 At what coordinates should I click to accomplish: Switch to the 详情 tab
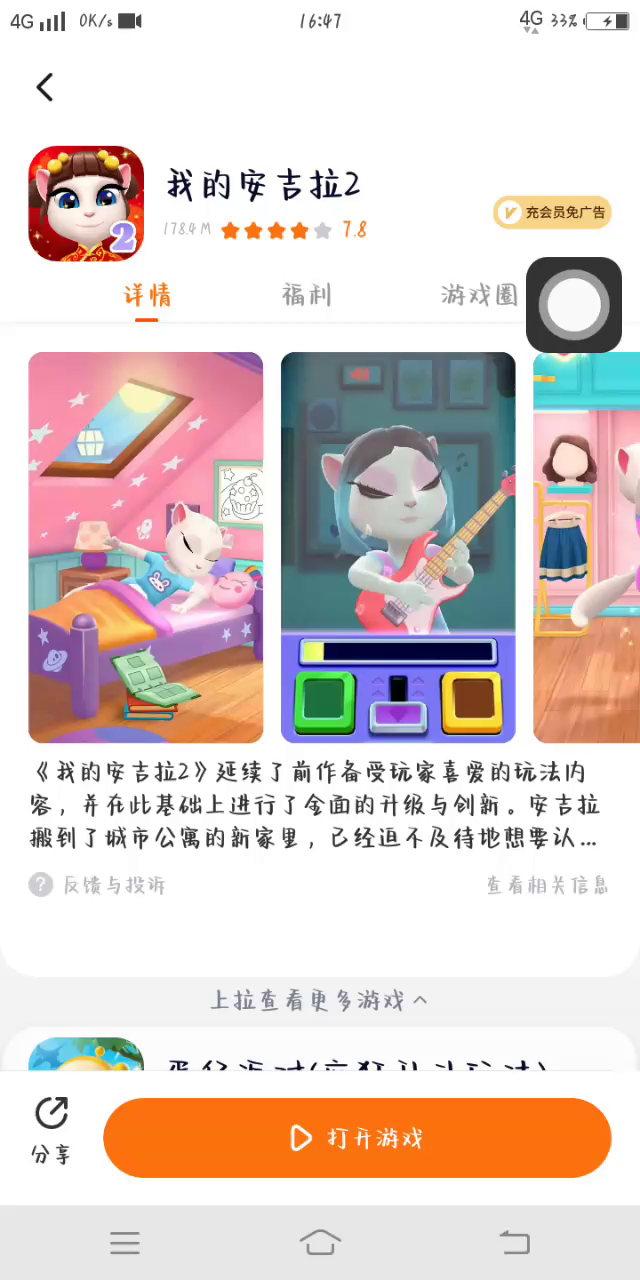tap(147, 295)
